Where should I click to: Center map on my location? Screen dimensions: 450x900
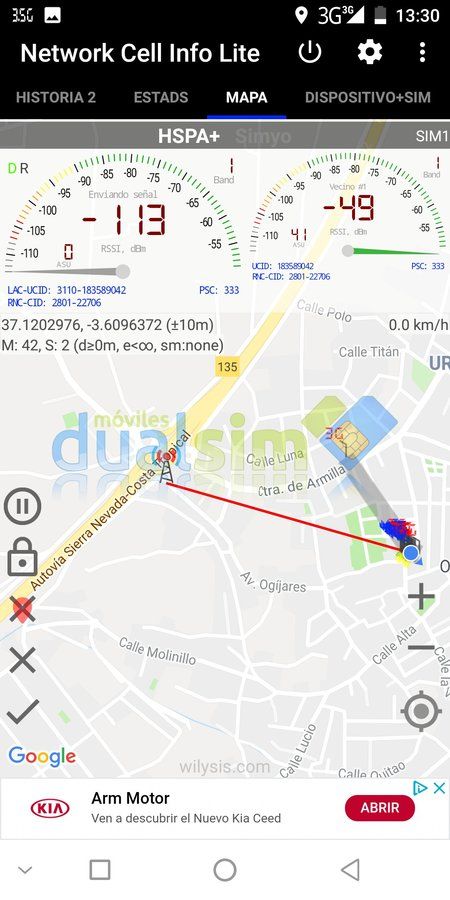(x=421, y=711)
